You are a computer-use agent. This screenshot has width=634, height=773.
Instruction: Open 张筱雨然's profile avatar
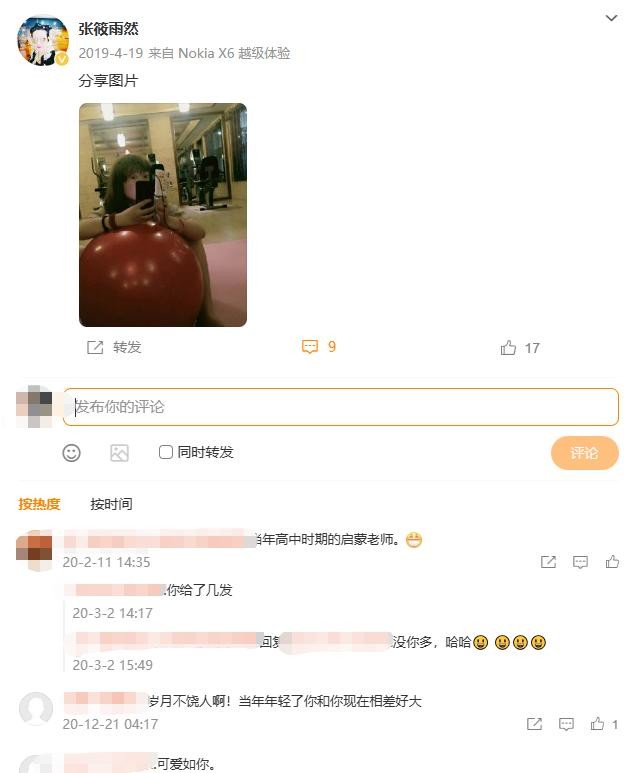(42, 41)
